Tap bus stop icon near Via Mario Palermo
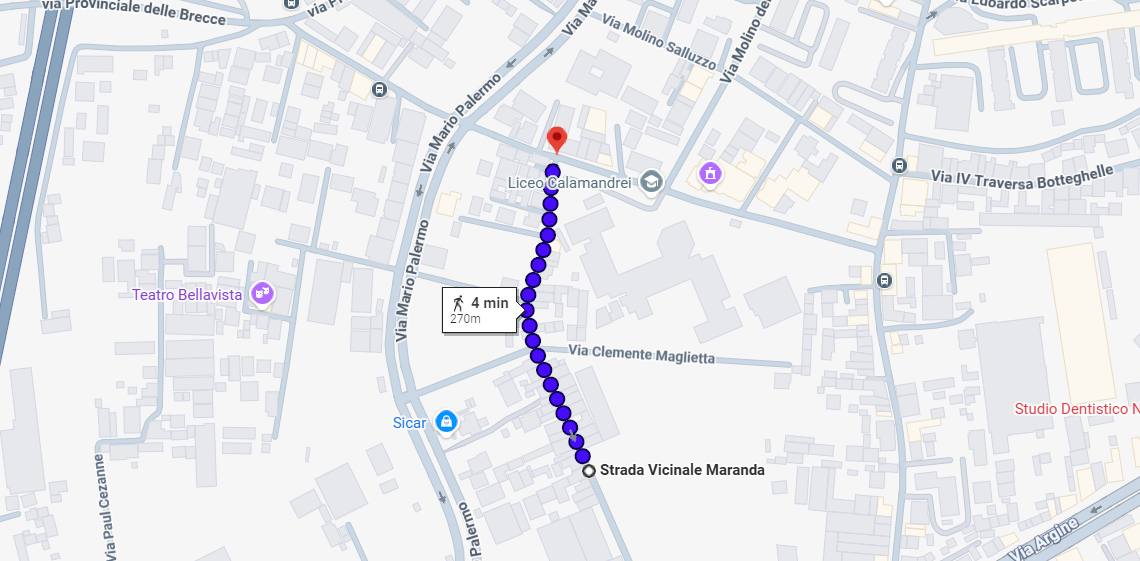Viewport: 1140px width, 561px height. click(379, 90)
